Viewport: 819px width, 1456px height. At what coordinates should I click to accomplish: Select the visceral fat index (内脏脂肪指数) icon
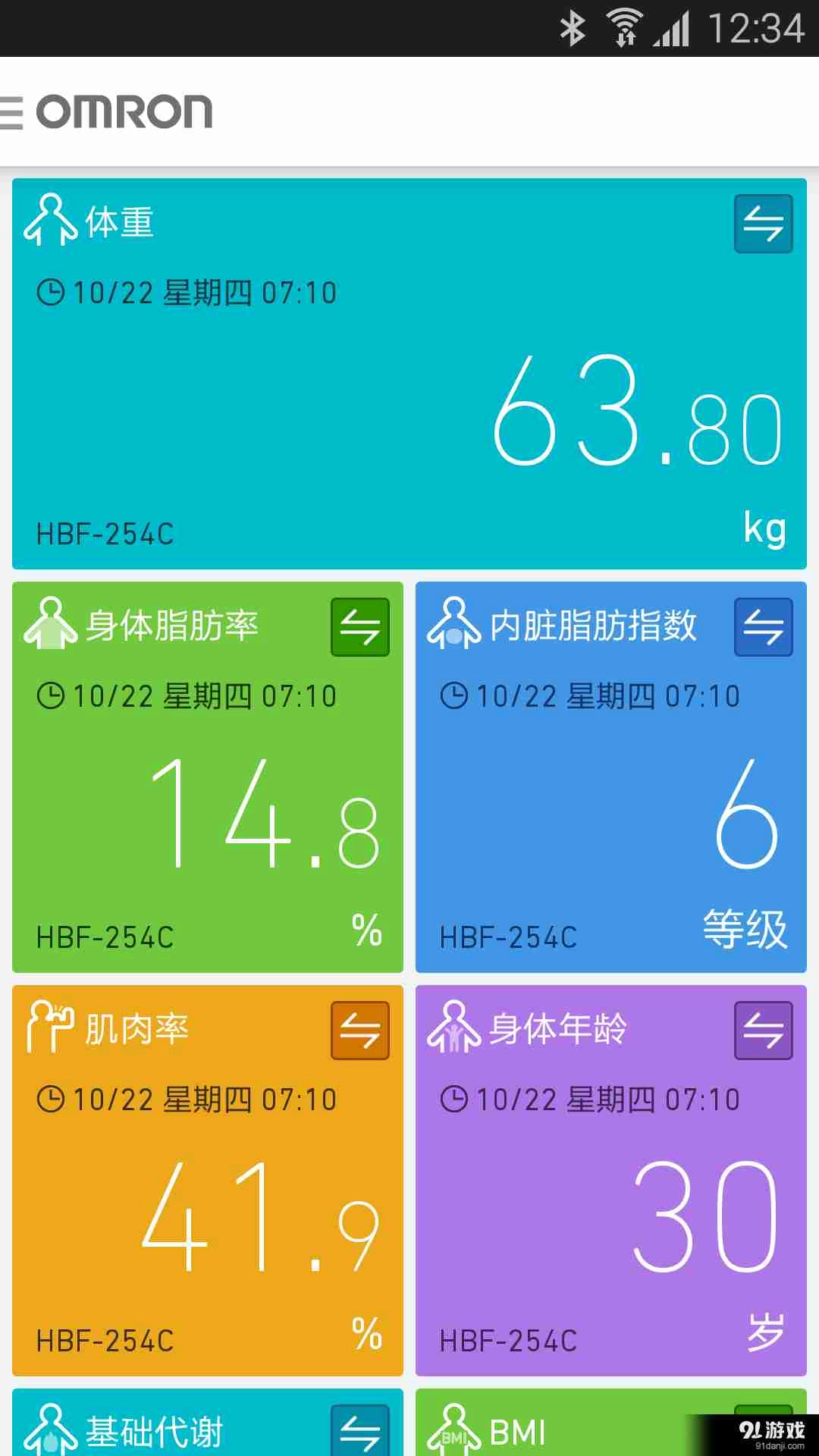(x=456, y=626)
